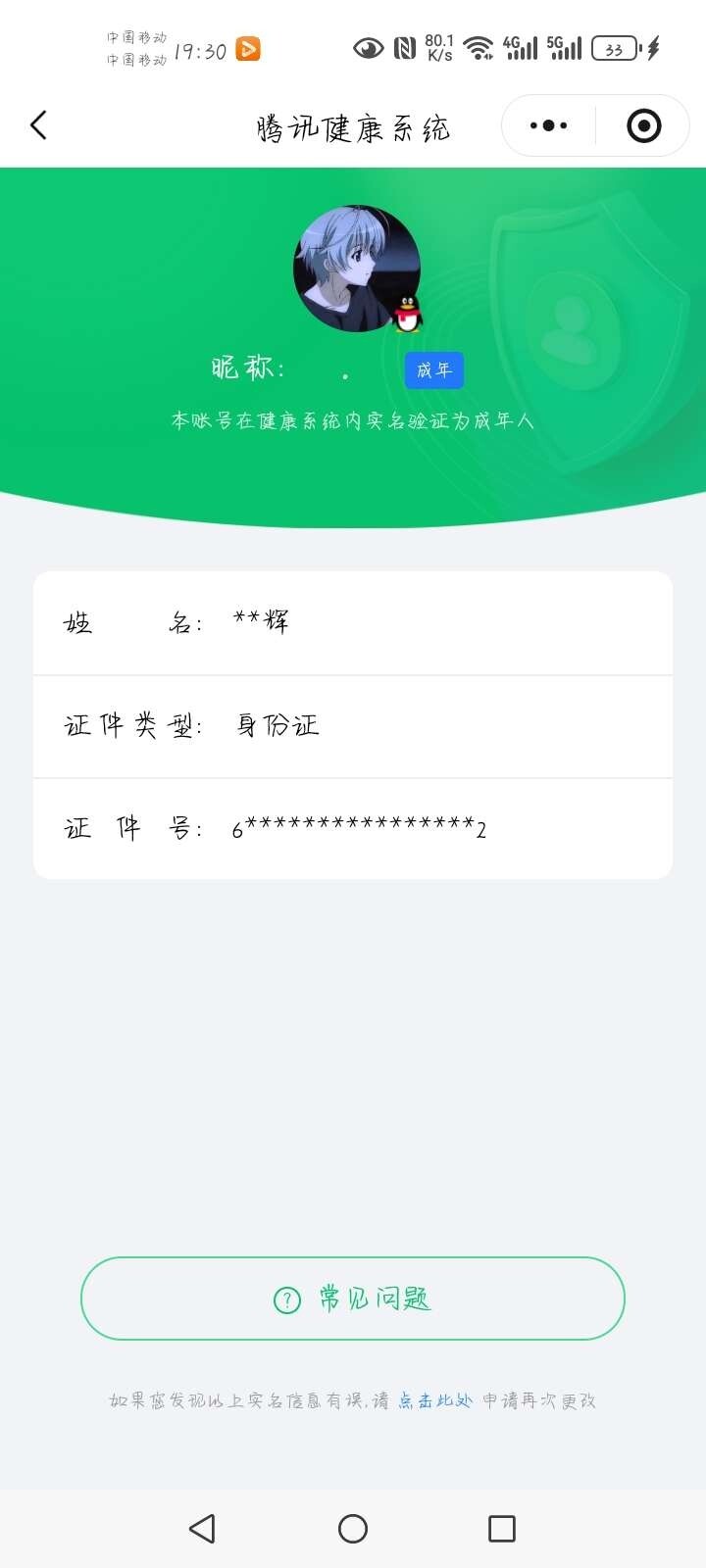Tap the back arrow at top left

[38, 125]
